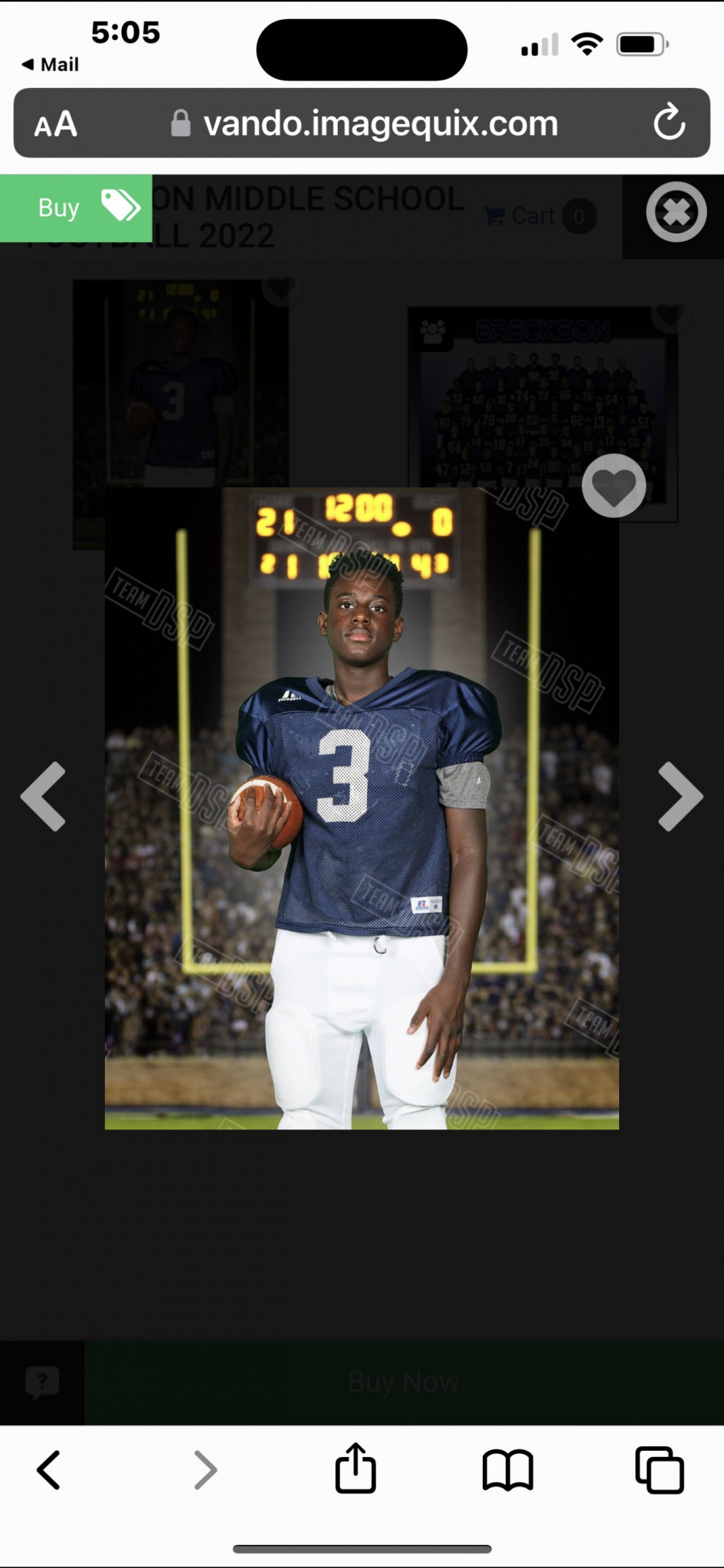Reload the page in Safari
The height and width of the screenshot is (1568, 724).
[x=669, y=122]
